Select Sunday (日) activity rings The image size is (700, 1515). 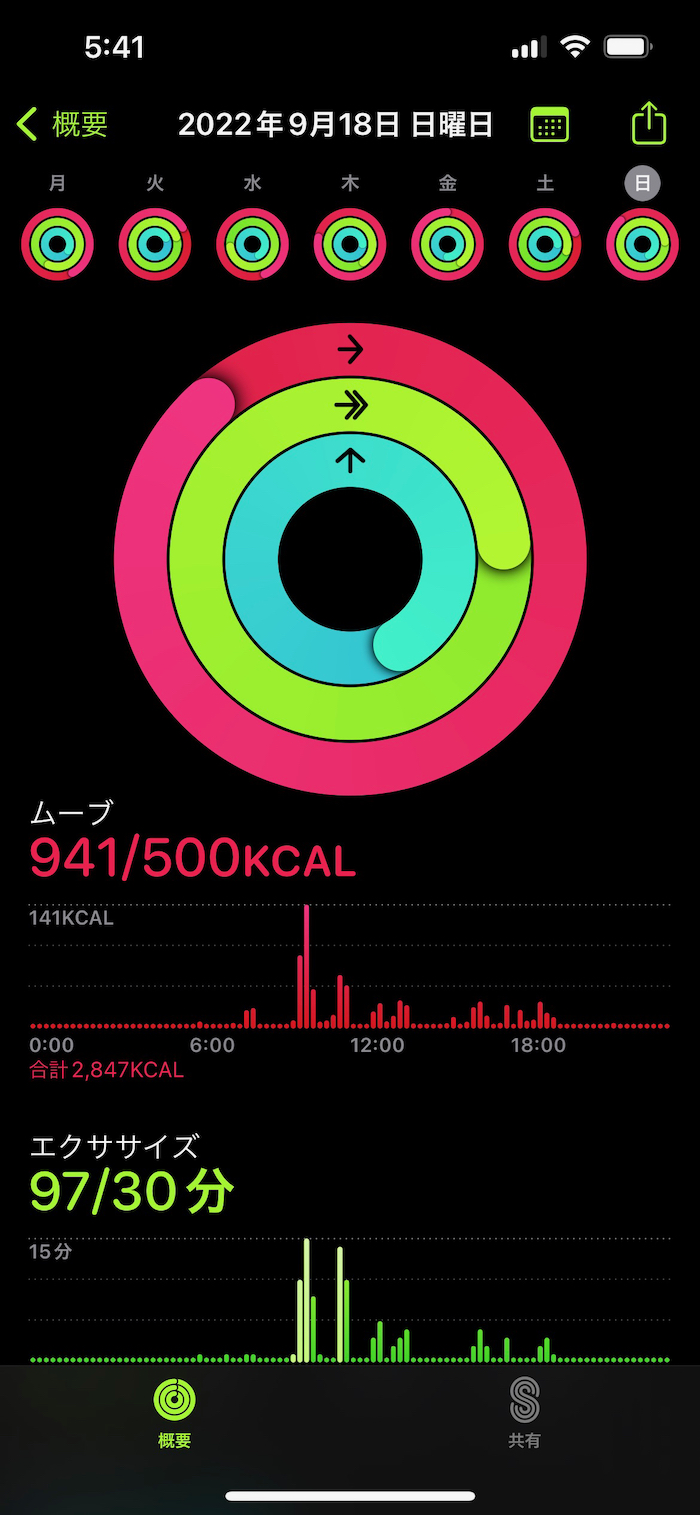click(x=643, y=244)
